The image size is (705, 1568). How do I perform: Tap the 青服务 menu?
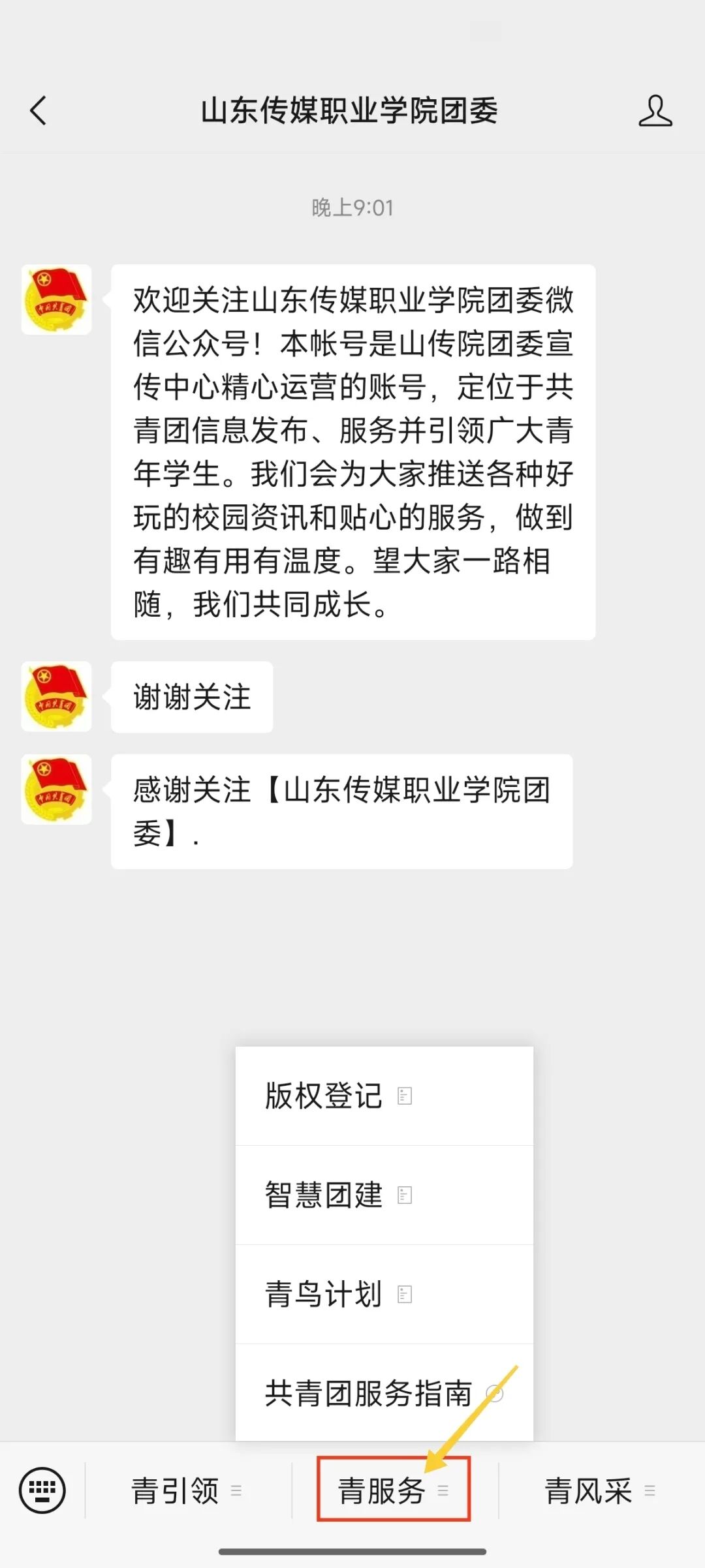(393, 1490)
